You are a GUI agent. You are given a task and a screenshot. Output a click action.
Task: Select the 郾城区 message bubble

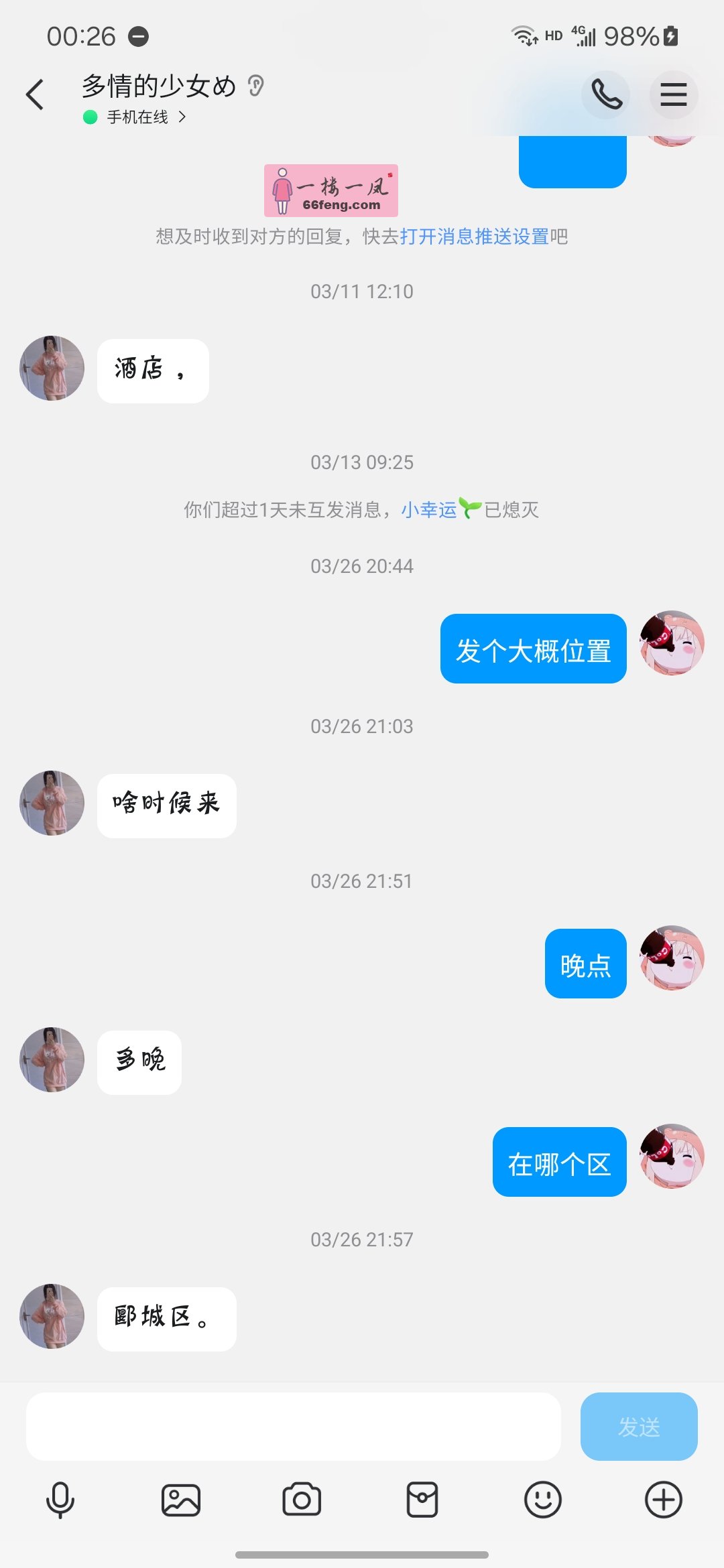pos(166,1317)
